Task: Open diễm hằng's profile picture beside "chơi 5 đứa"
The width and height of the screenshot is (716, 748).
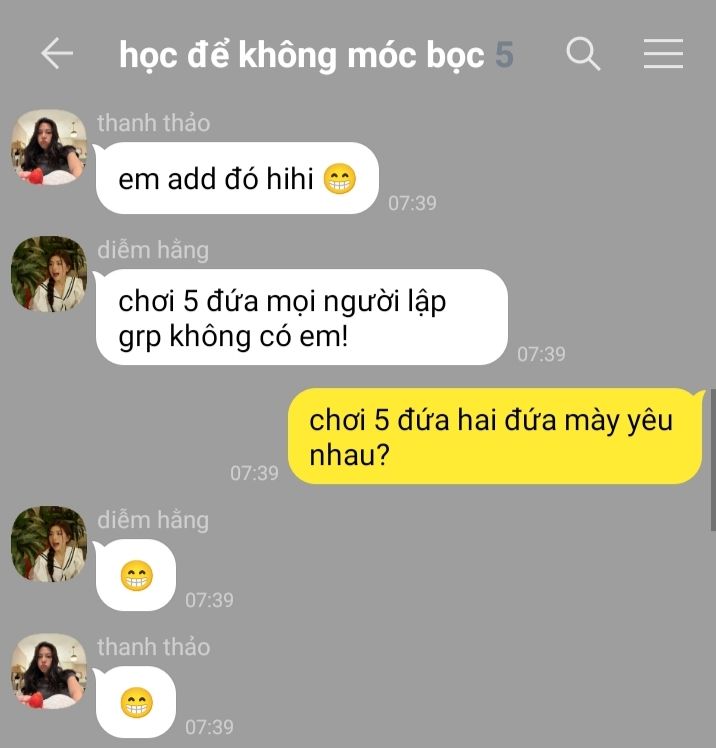Action: (x=49, y=274)
